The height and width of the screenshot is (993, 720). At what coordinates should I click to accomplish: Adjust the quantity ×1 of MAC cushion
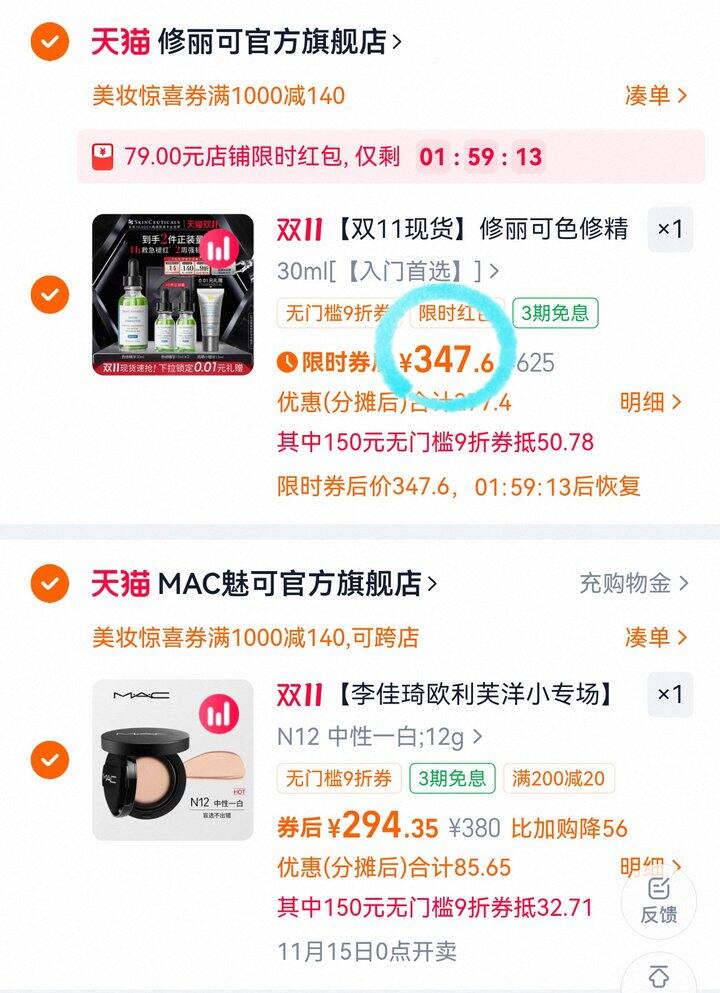click(670, 694)
